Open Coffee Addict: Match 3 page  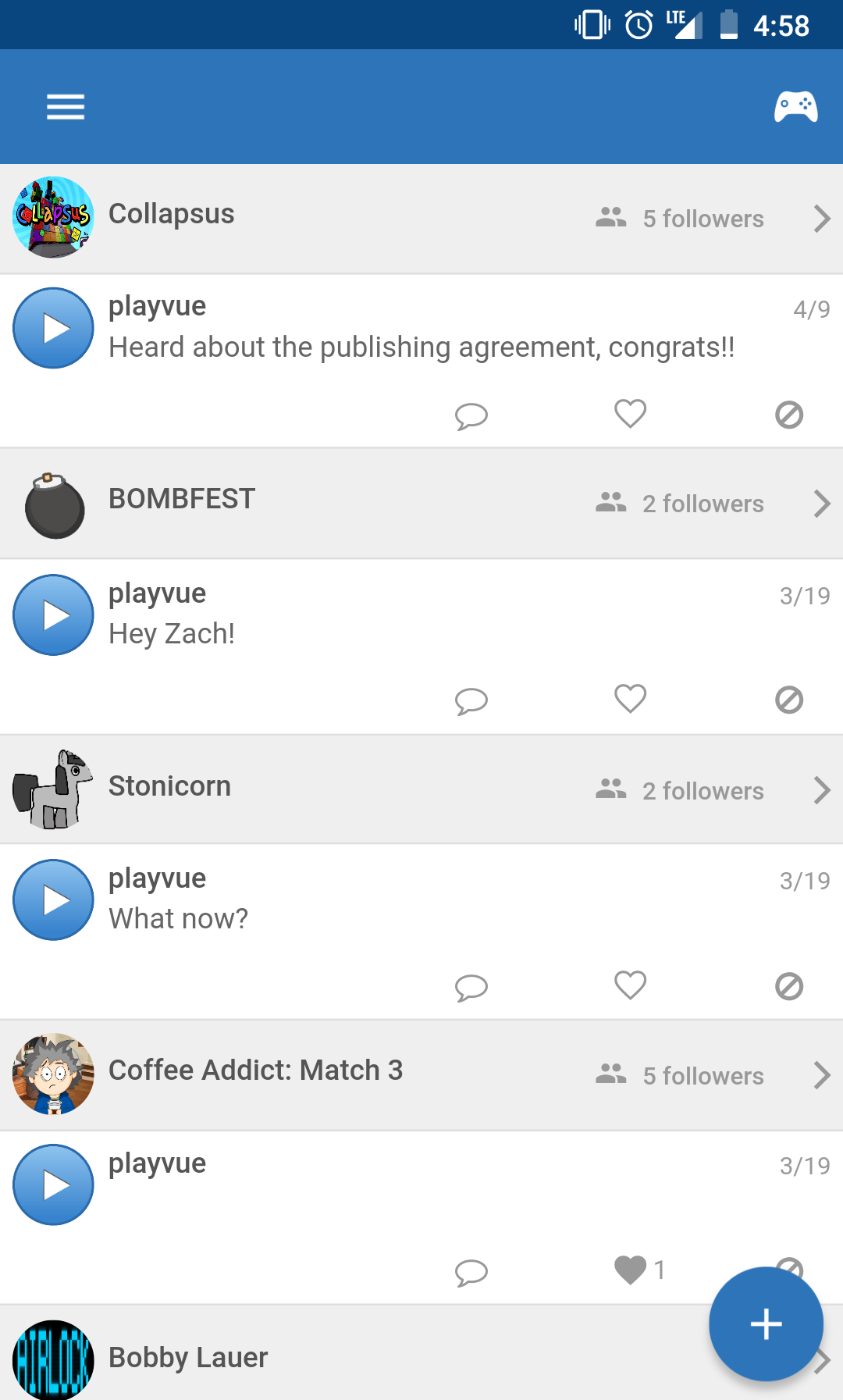[x=421, y=1074]
